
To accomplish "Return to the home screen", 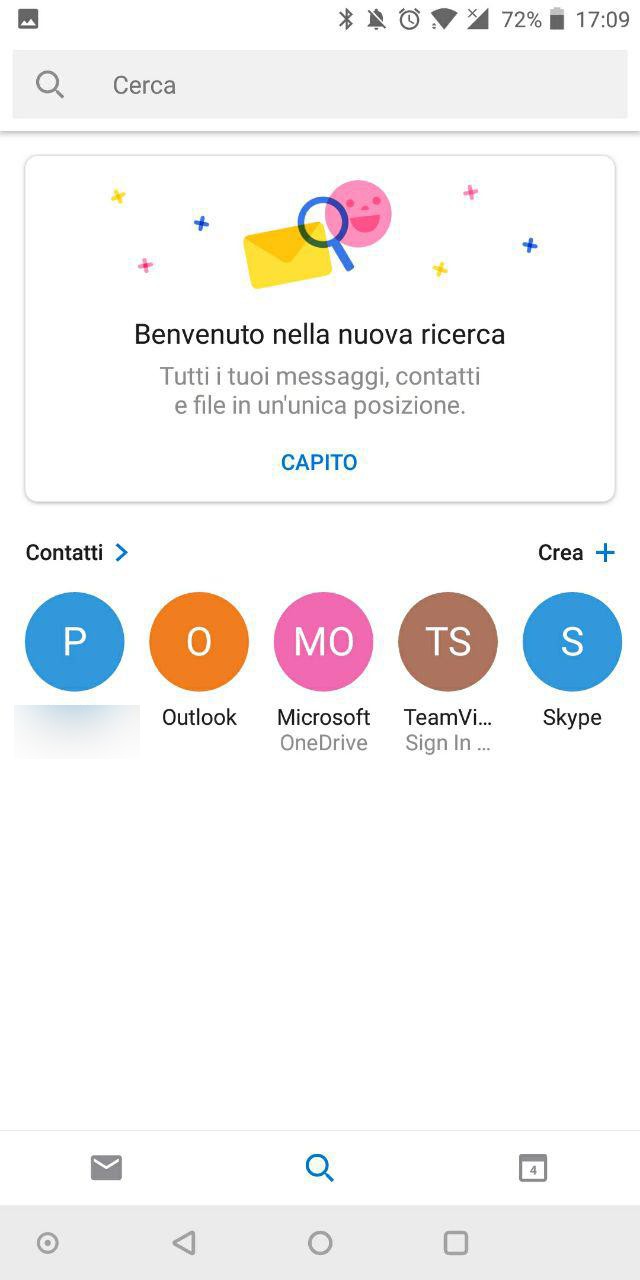I will [320, 1243].
